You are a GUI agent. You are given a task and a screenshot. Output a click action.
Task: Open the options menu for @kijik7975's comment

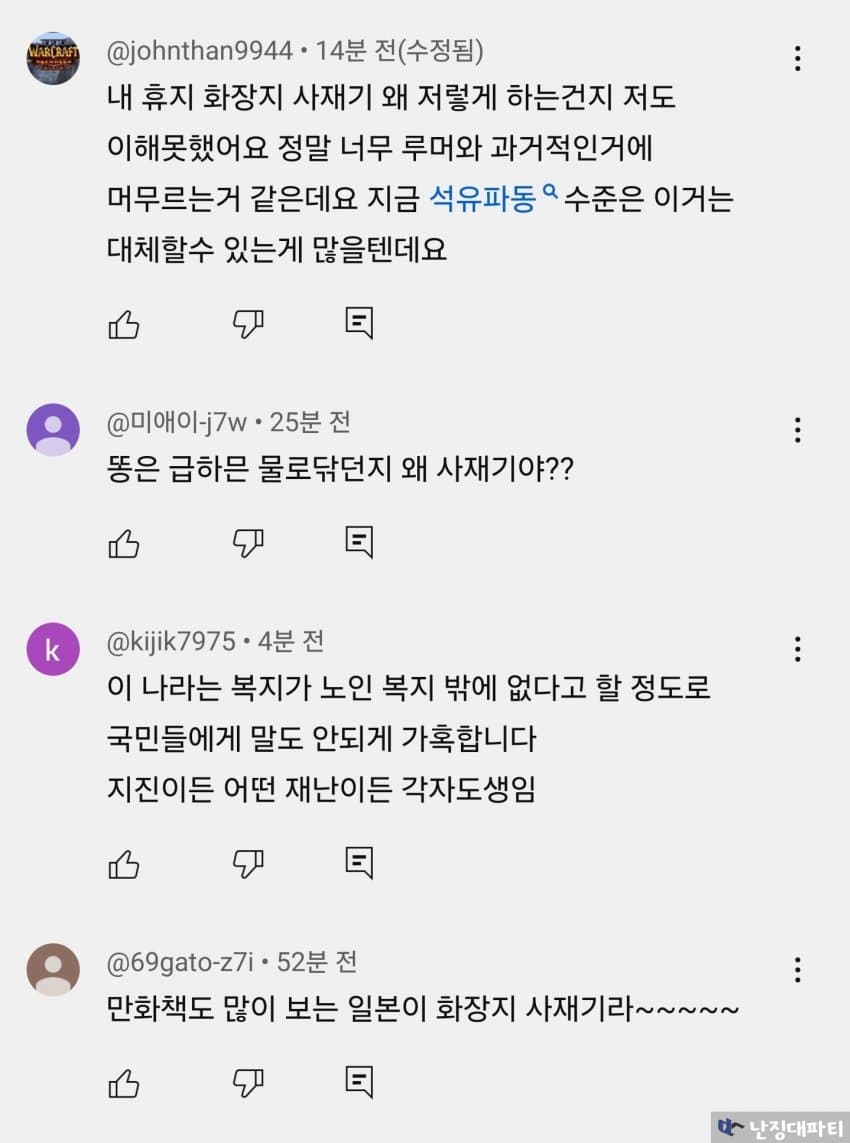[x=797, y=649]
